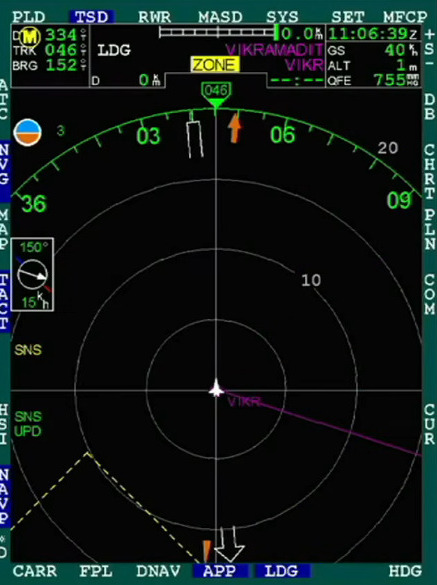
Task: Open the RWR page
Action: [154, 17]
